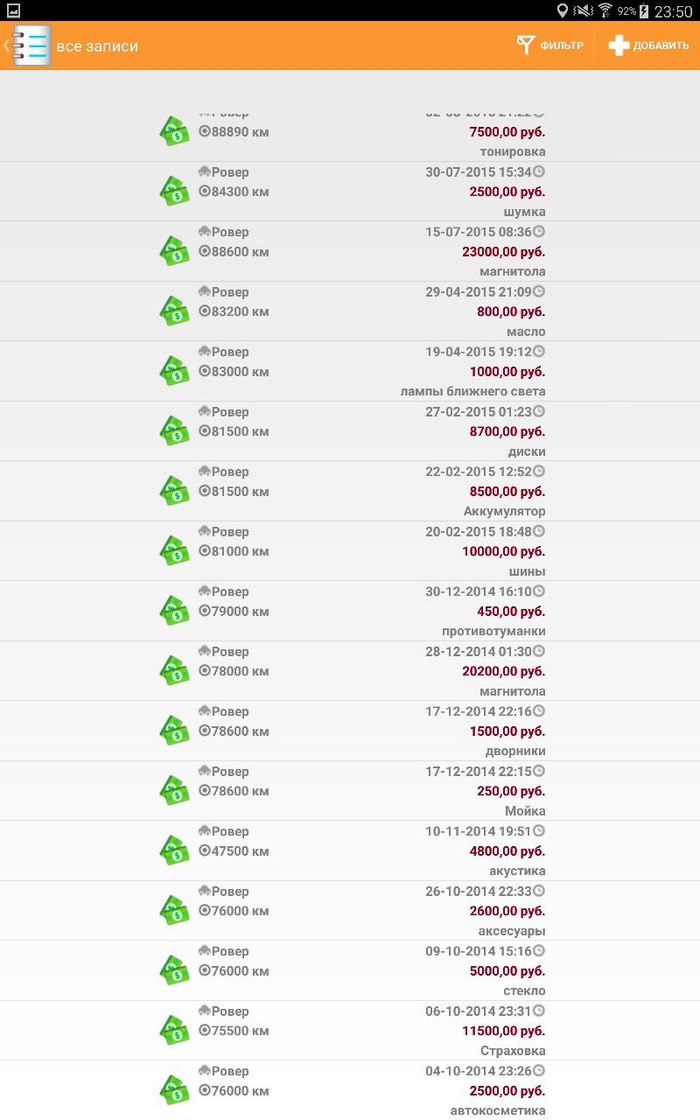View the противотуманки entry

click(x=350, y=612)
